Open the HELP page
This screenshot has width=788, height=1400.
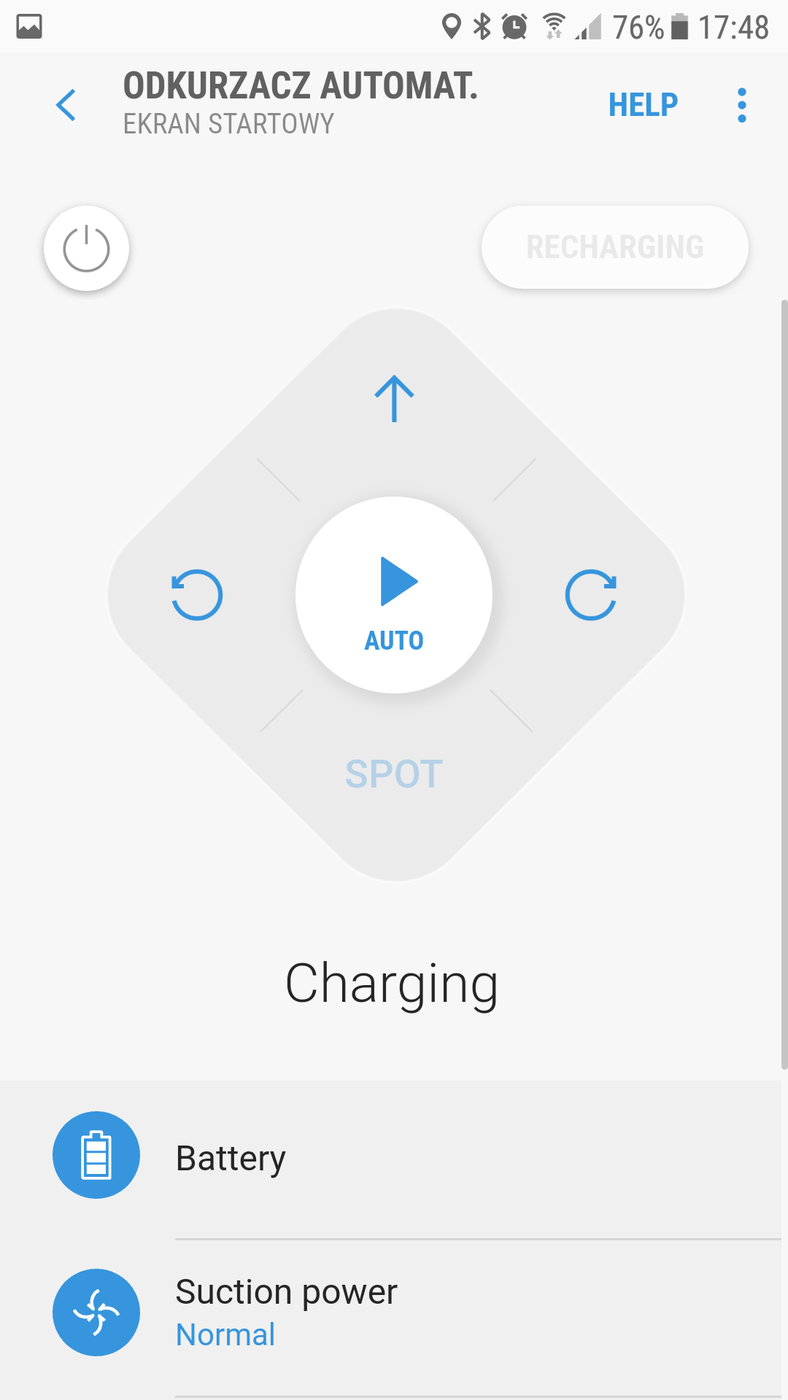pos(643,105)
